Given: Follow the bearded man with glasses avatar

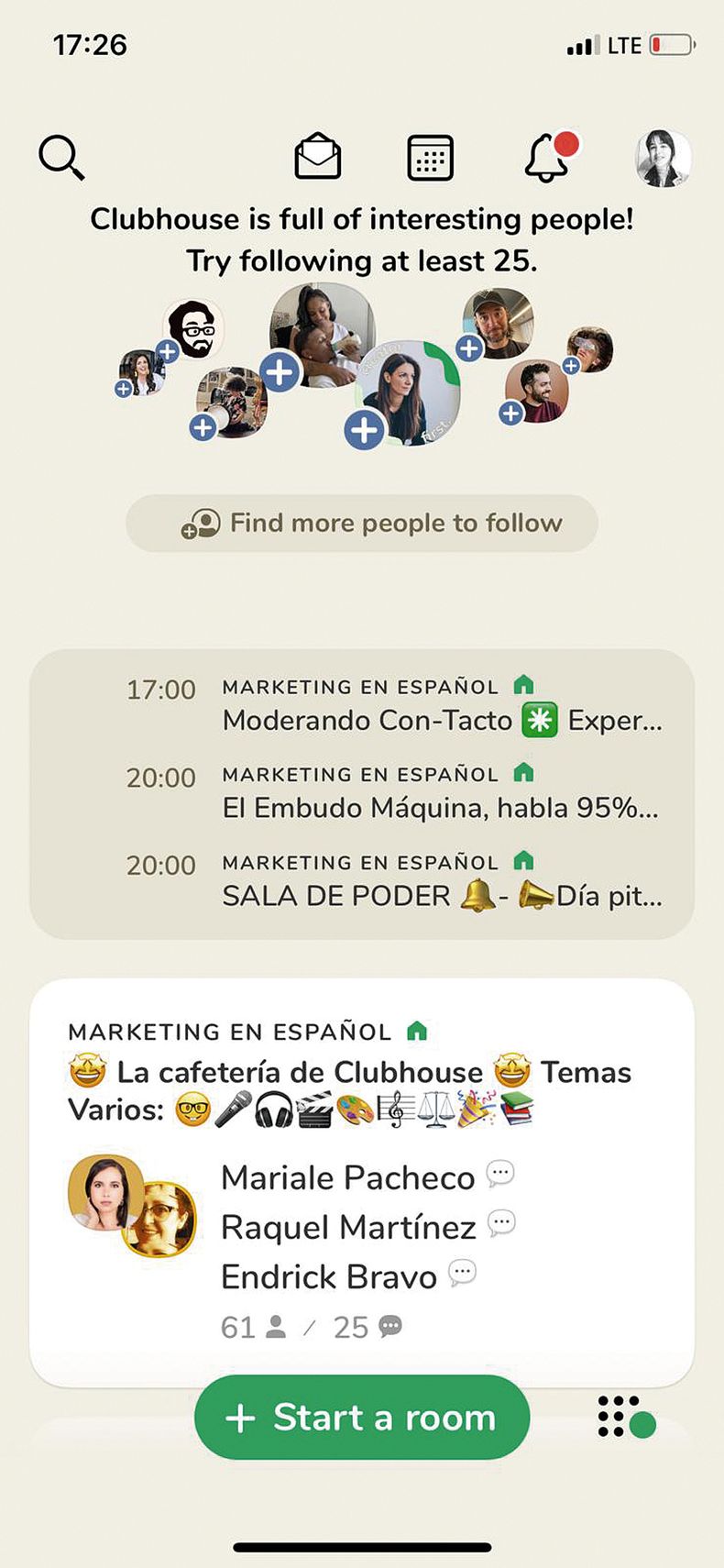Looking at the screenshot, I should (168, 351).
